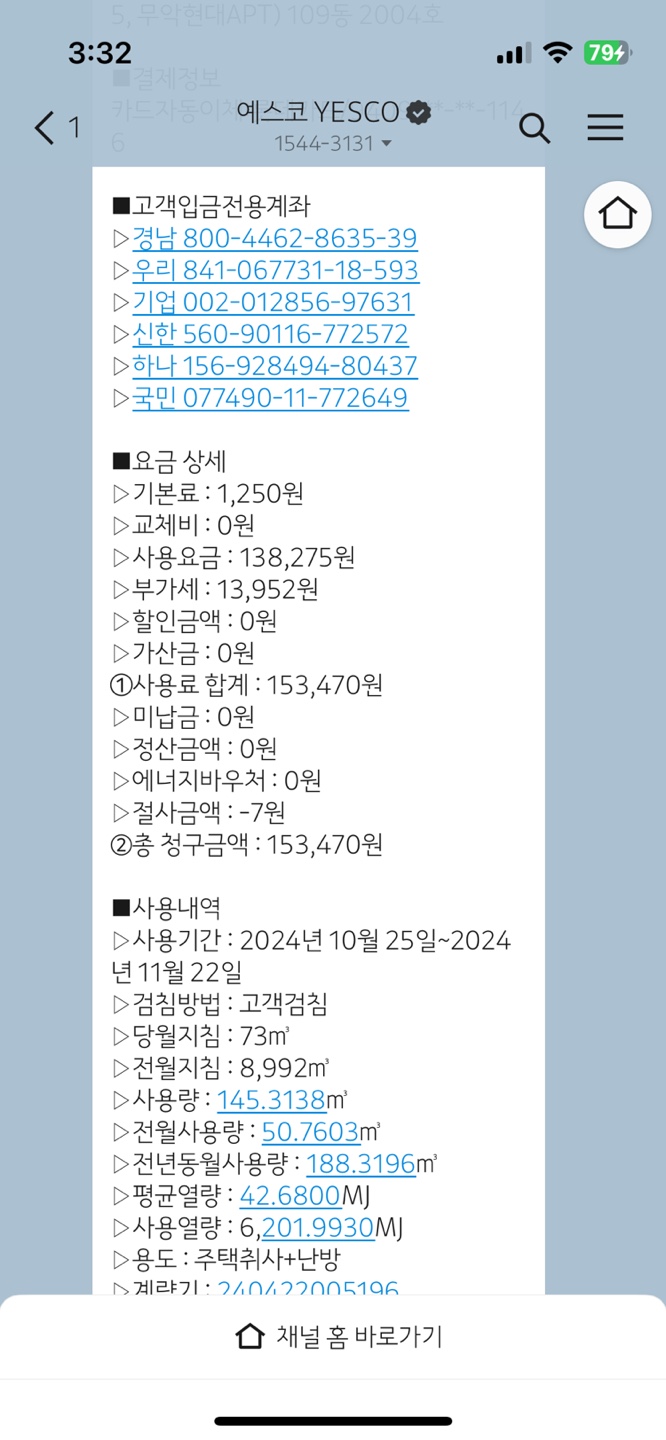This screenshot has height=1440, width=666.
Task: Go to channel home via 채널 홈 바로가기
Action: point(338,1337)
